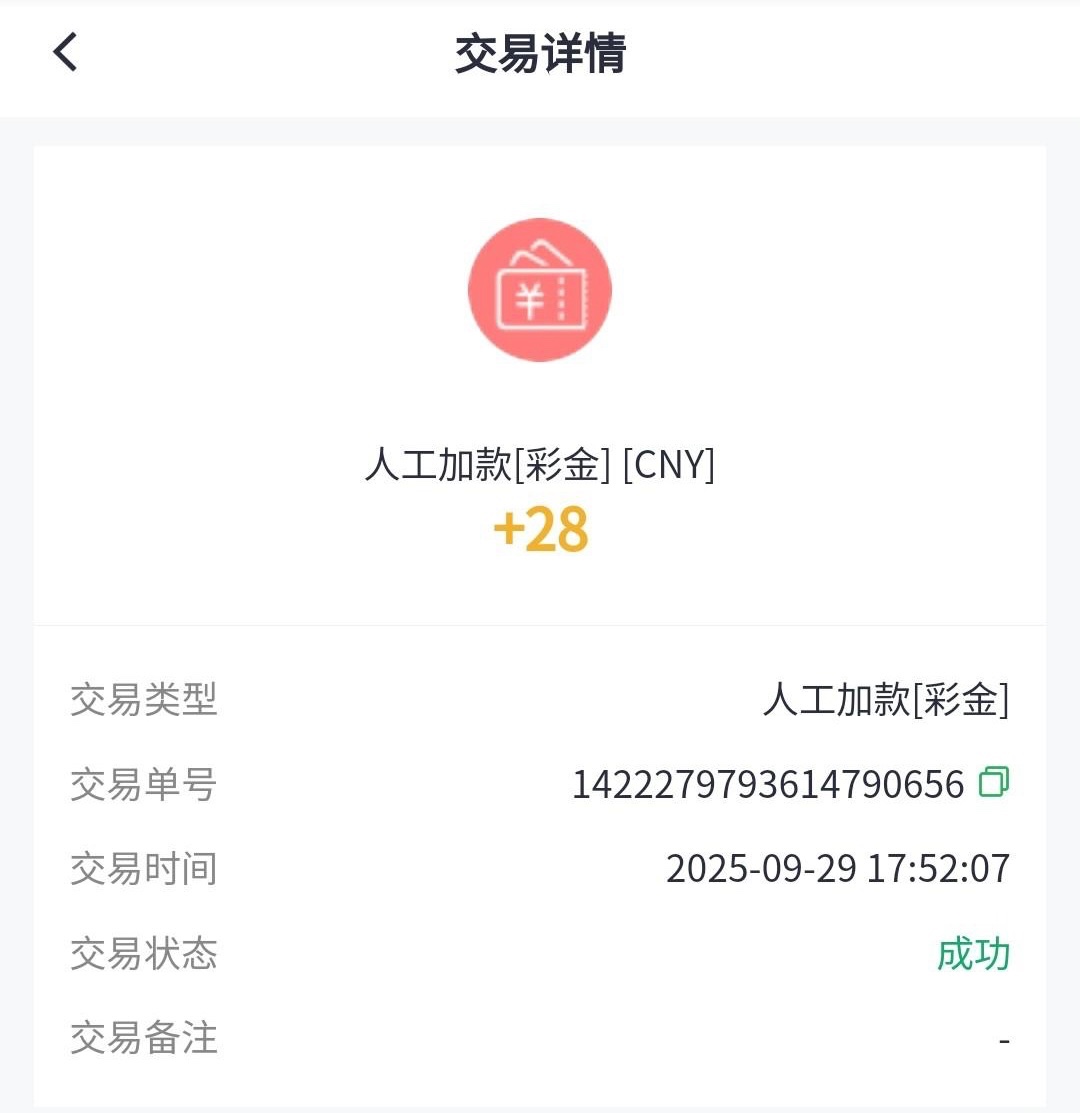Go back from the transaction details page

pos(66,52)
